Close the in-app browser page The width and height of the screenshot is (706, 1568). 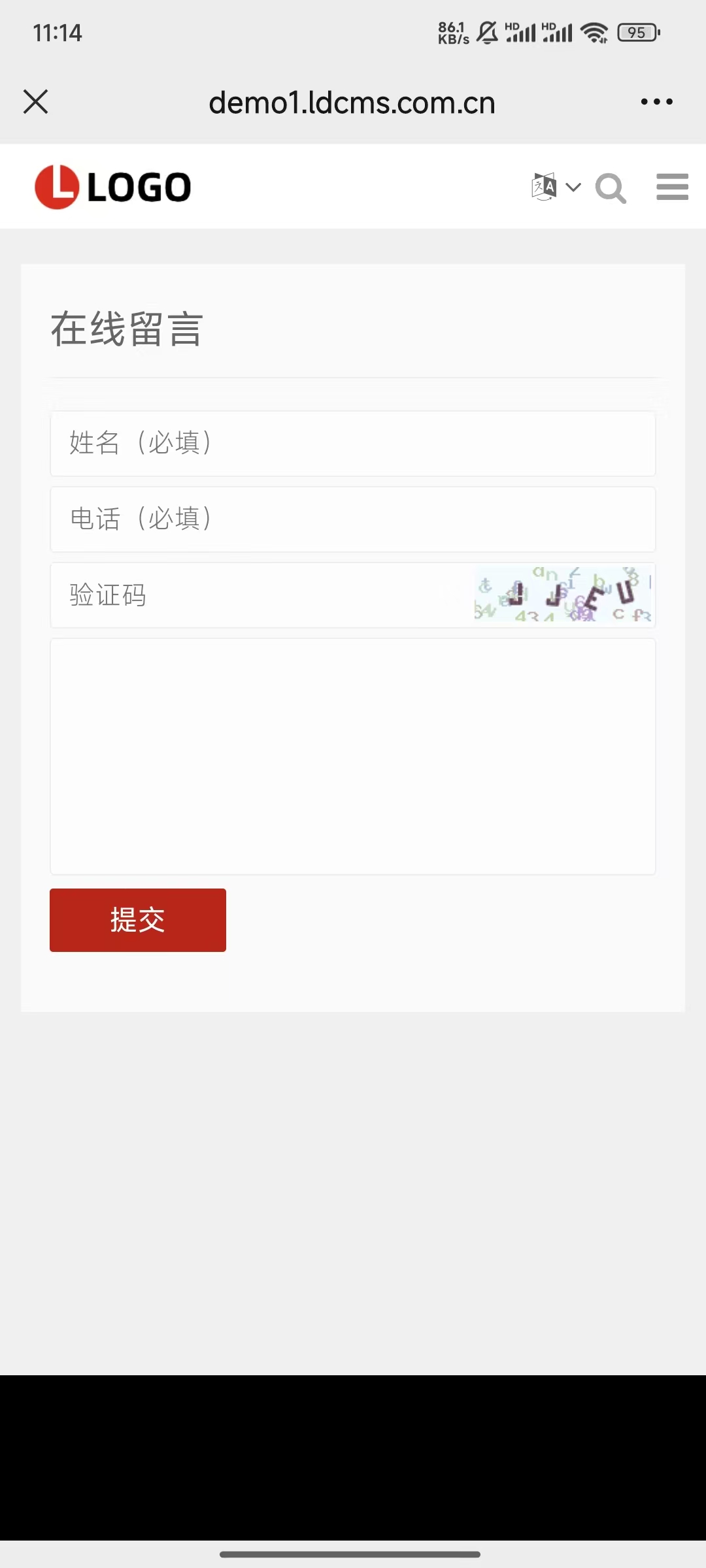tap(36, 102)
